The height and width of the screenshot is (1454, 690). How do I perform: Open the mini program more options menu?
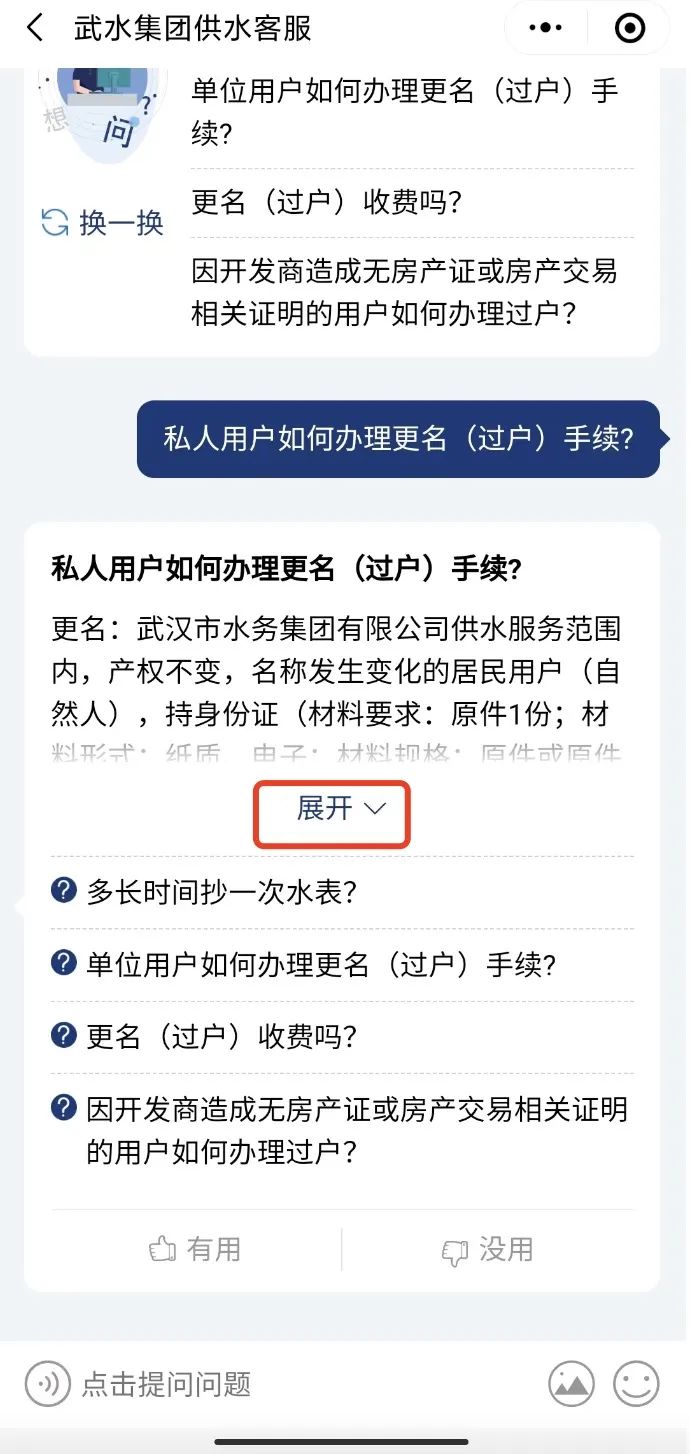click(x=545, y=28)
